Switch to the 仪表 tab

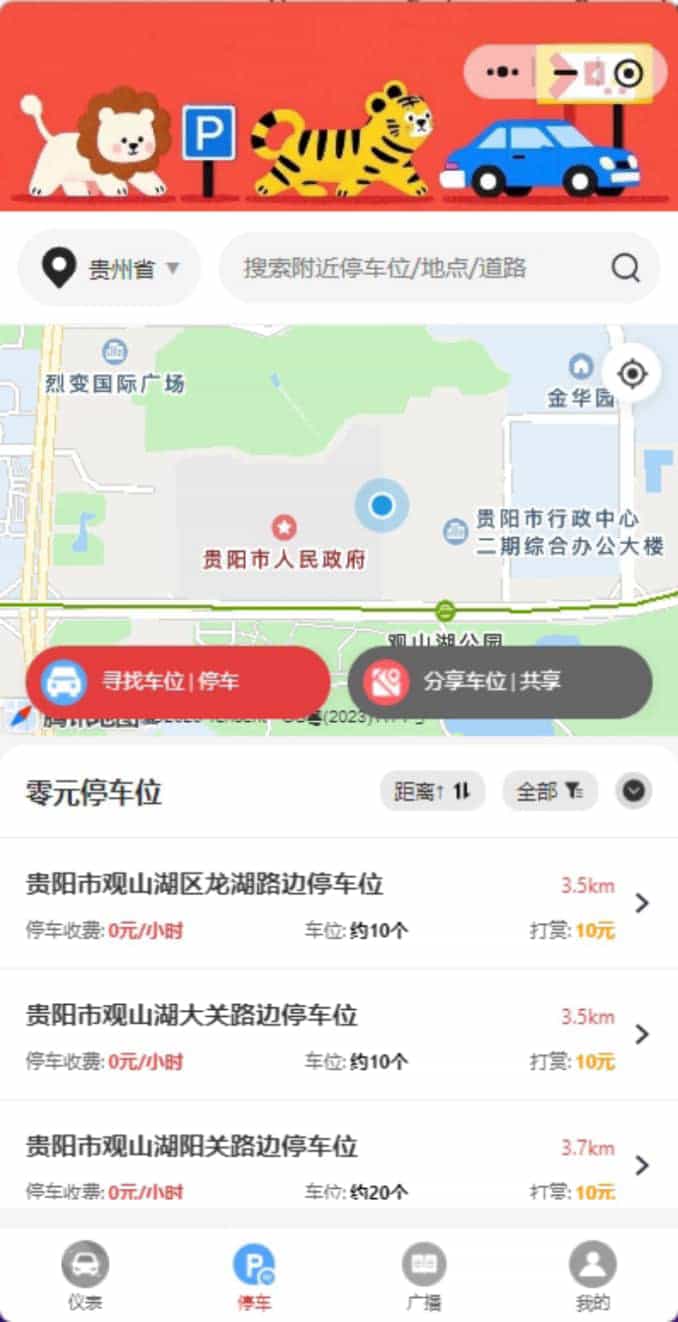[85, 1276]
